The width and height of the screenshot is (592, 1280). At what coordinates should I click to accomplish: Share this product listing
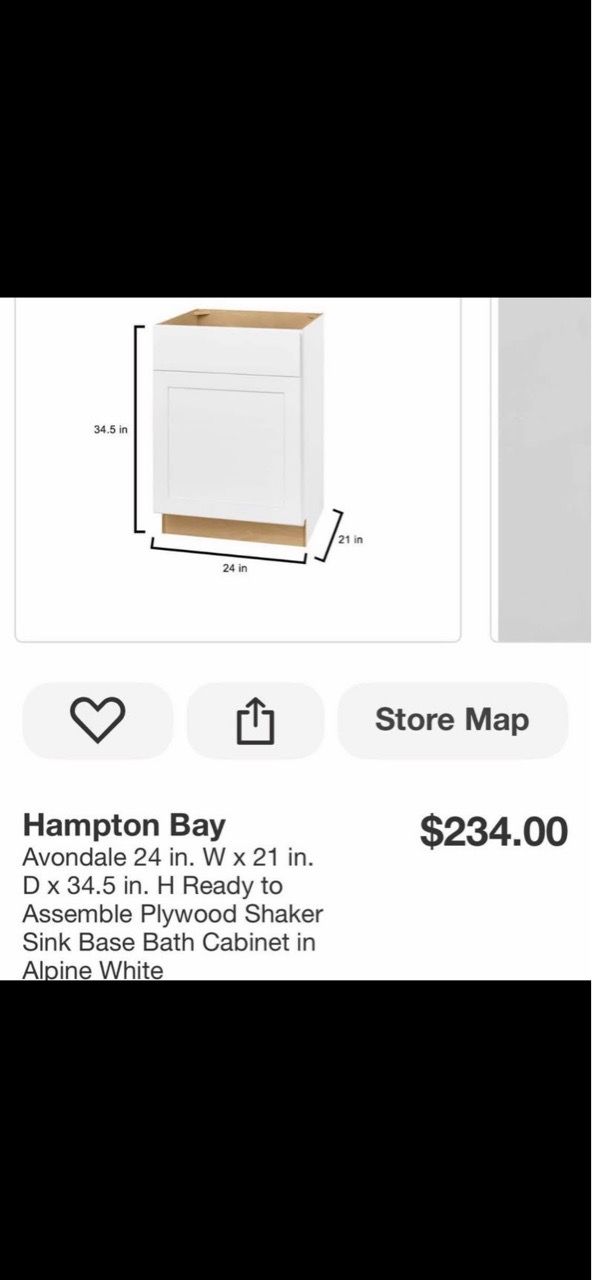coord(255,720)
